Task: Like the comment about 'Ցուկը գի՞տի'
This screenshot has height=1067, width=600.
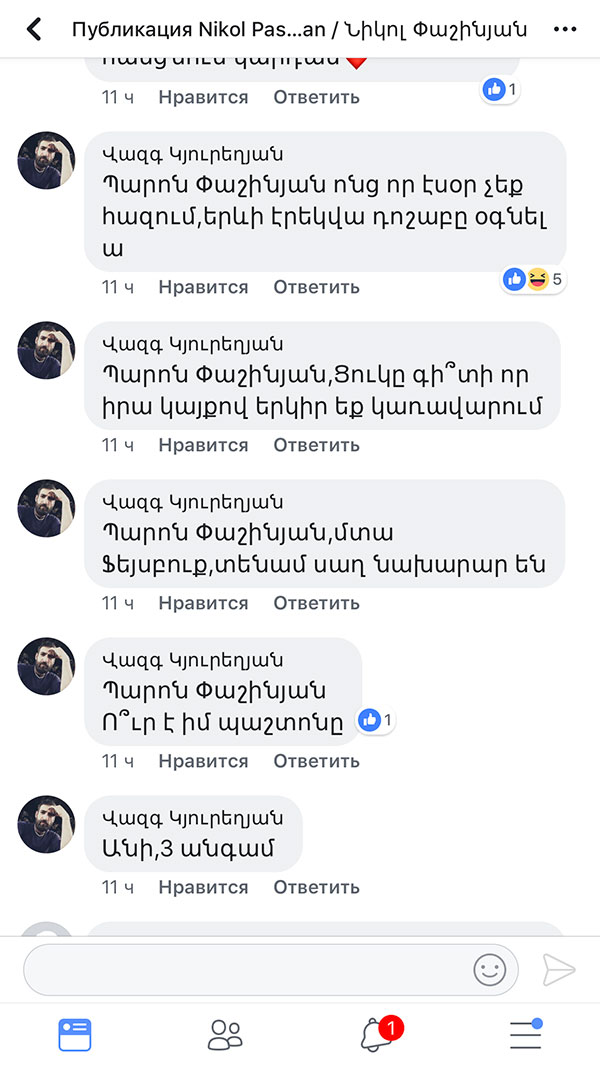Action: (203, 445)
